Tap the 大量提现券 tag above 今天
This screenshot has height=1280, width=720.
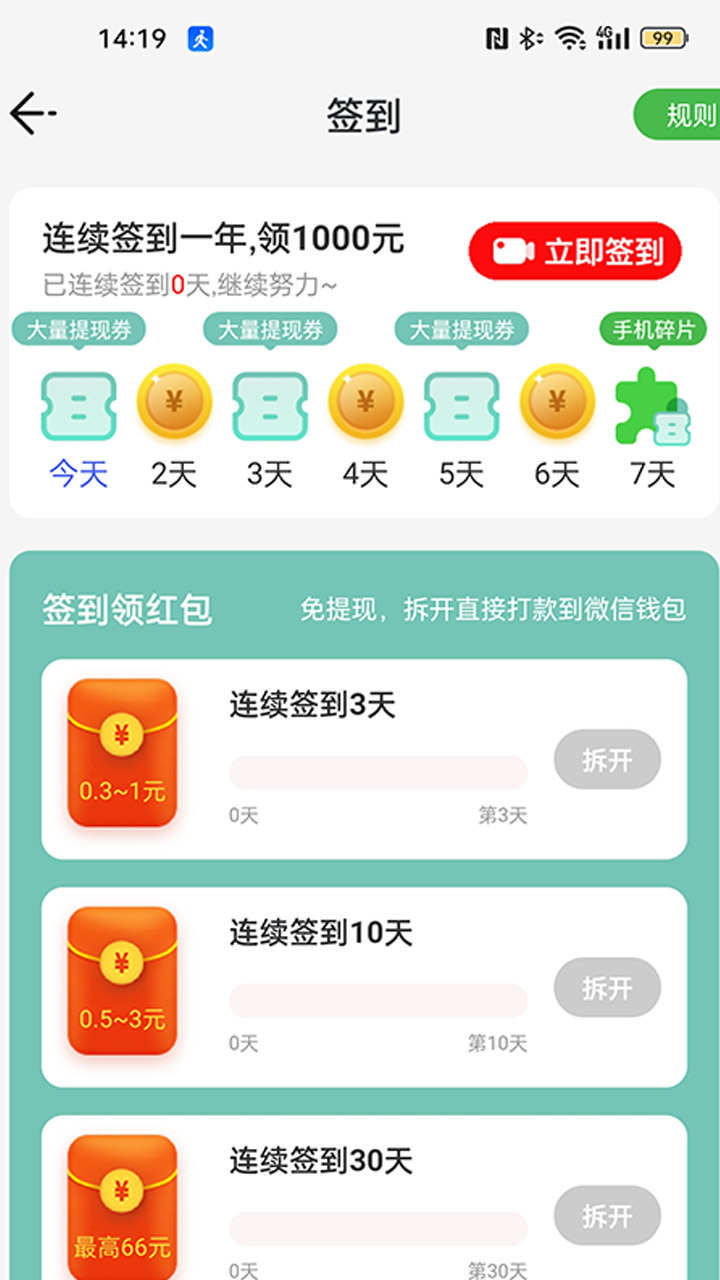(x=78, y=327)
